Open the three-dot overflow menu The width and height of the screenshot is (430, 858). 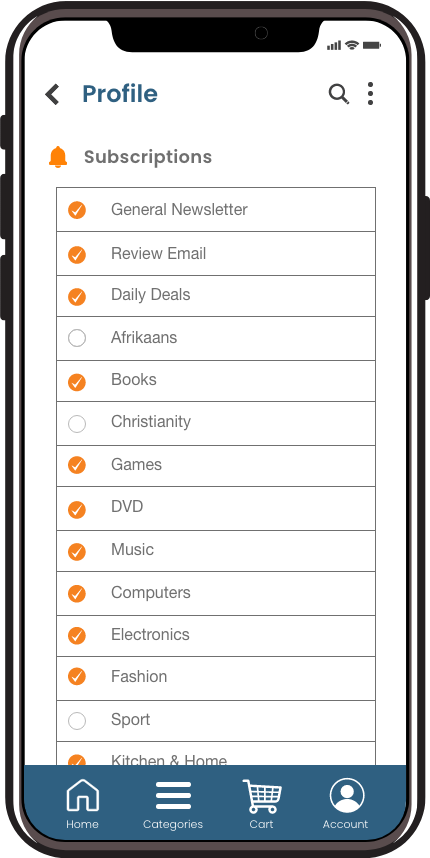pos(370,94)
